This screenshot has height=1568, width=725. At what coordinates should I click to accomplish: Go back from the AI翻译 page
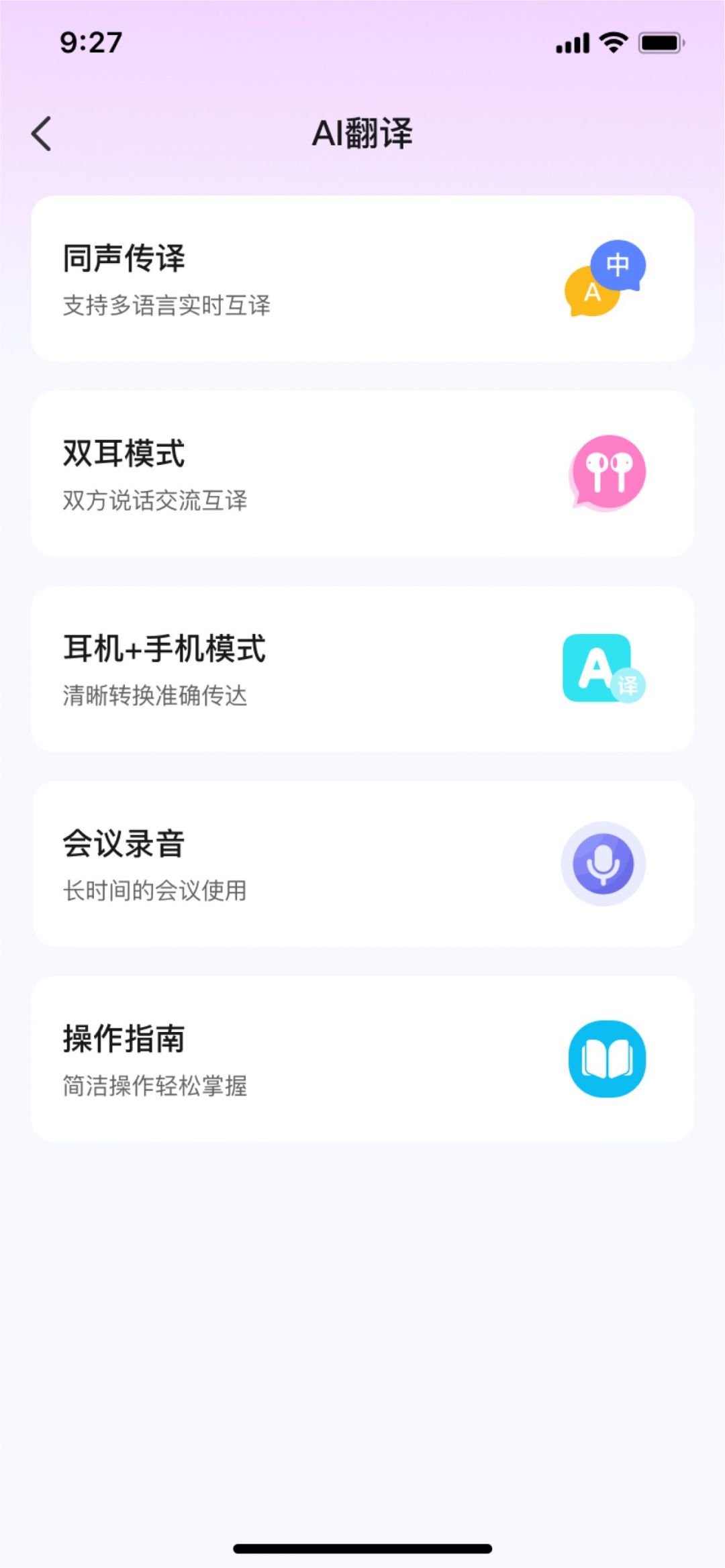(42, 134)
